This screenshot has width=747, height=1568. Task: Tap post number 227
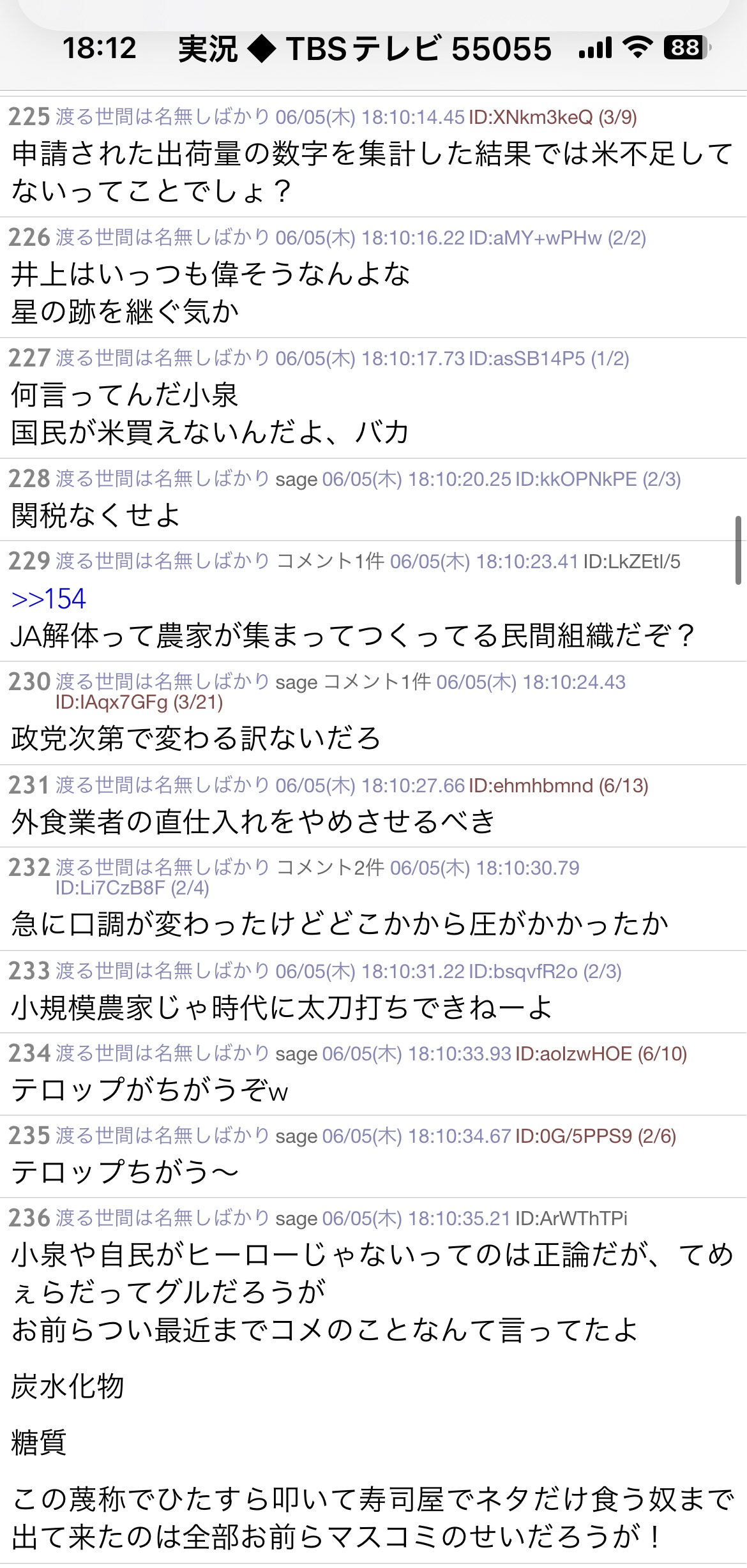[x=29, y=358]
